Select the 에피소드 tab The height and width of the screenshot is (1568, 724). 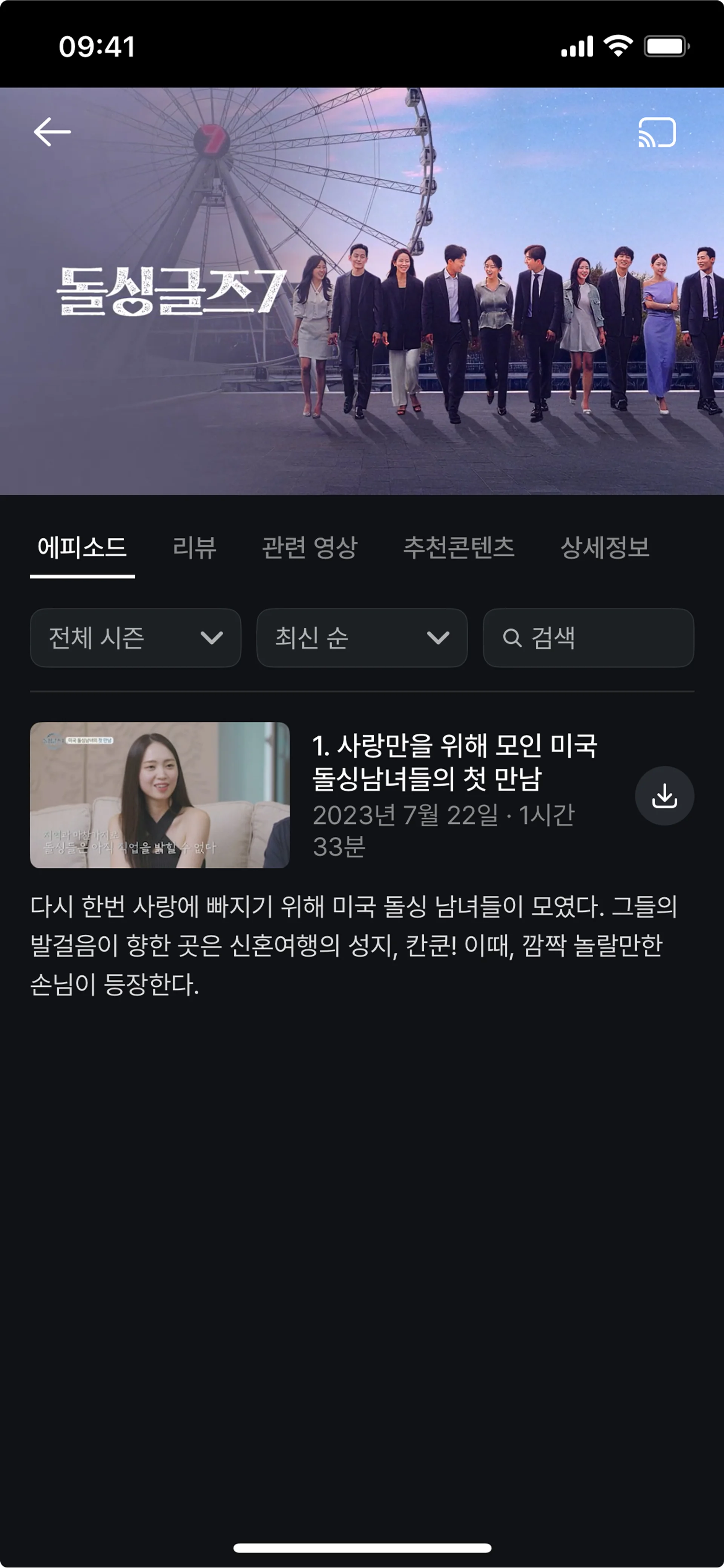pyautogui.click(x=82, y=548)
